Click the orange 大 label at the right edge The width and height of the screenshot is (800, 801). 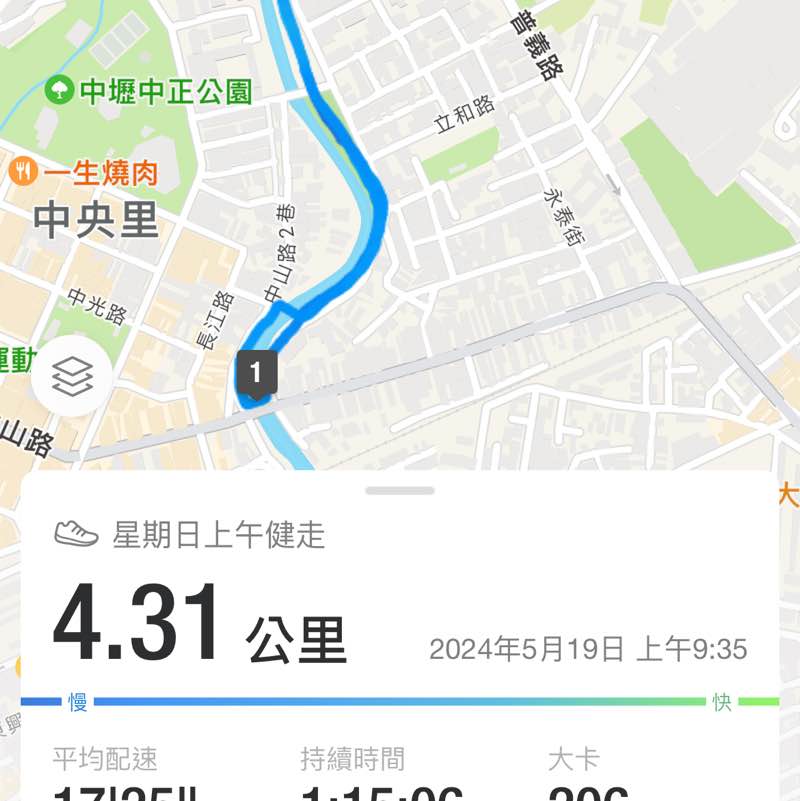pos(788,493)
